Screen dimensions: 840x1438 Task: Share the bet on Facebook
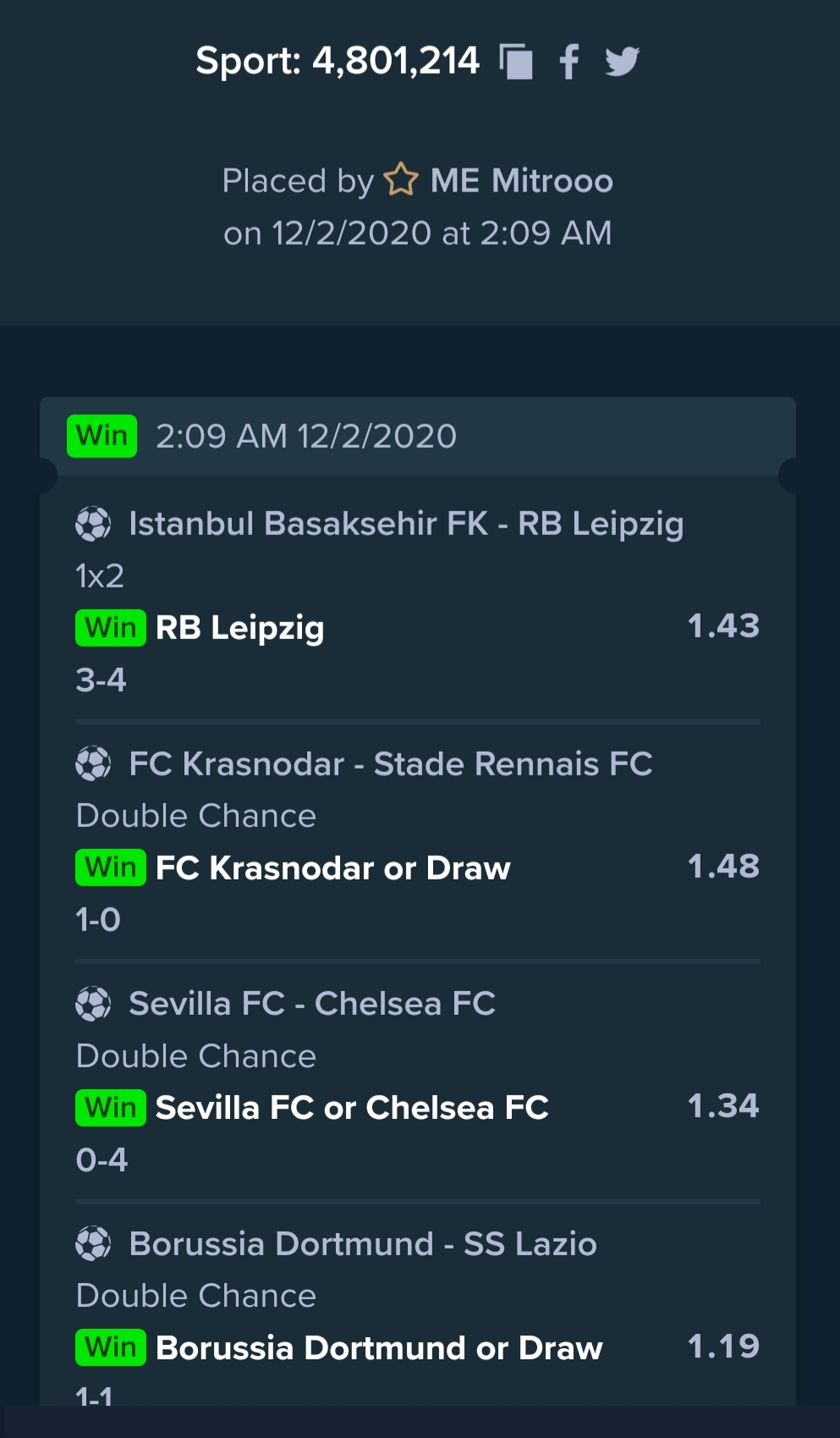coord(569,61)
